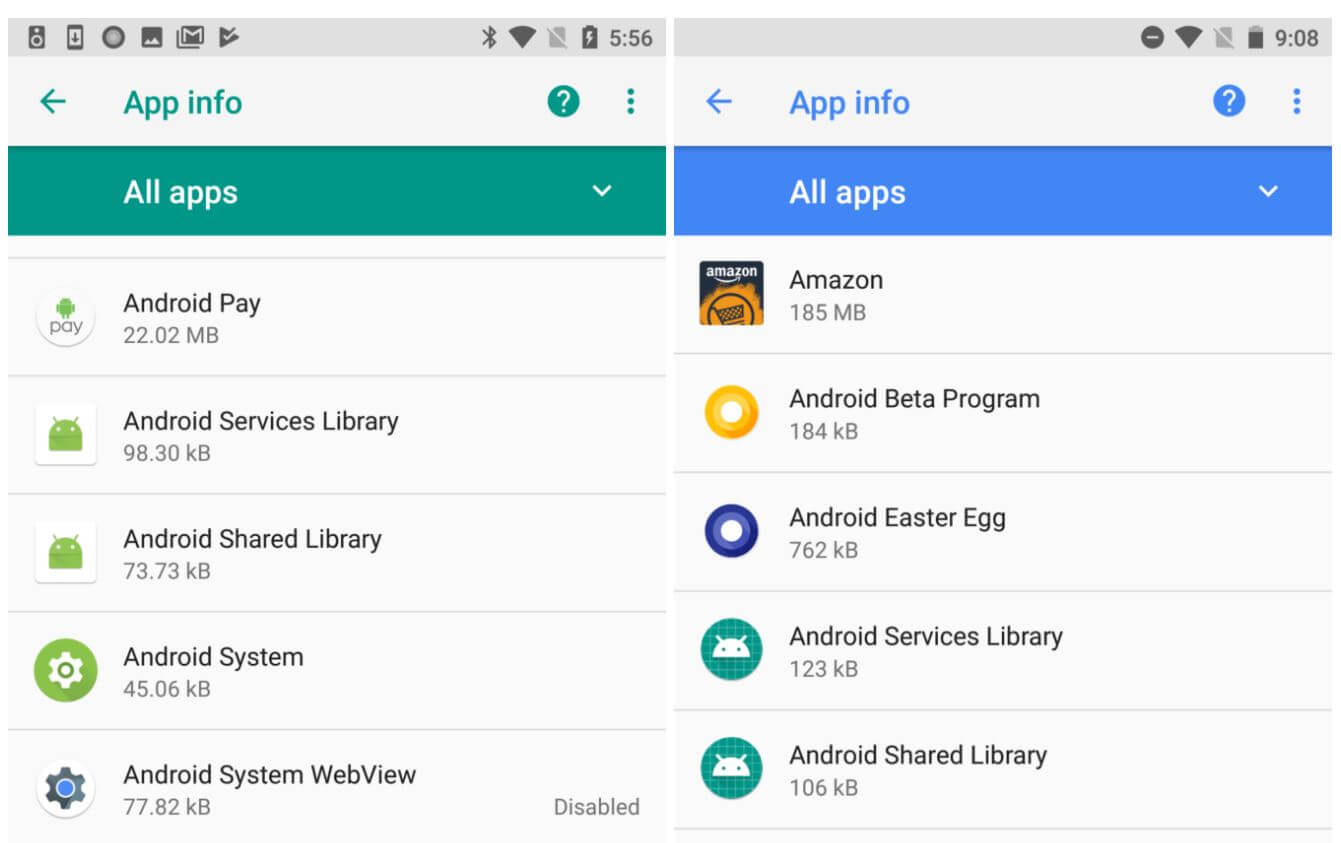Open Android Services Library sized 123 kB
The width and height of the screenshot is (1341, 843).
tap(1002, 650)
